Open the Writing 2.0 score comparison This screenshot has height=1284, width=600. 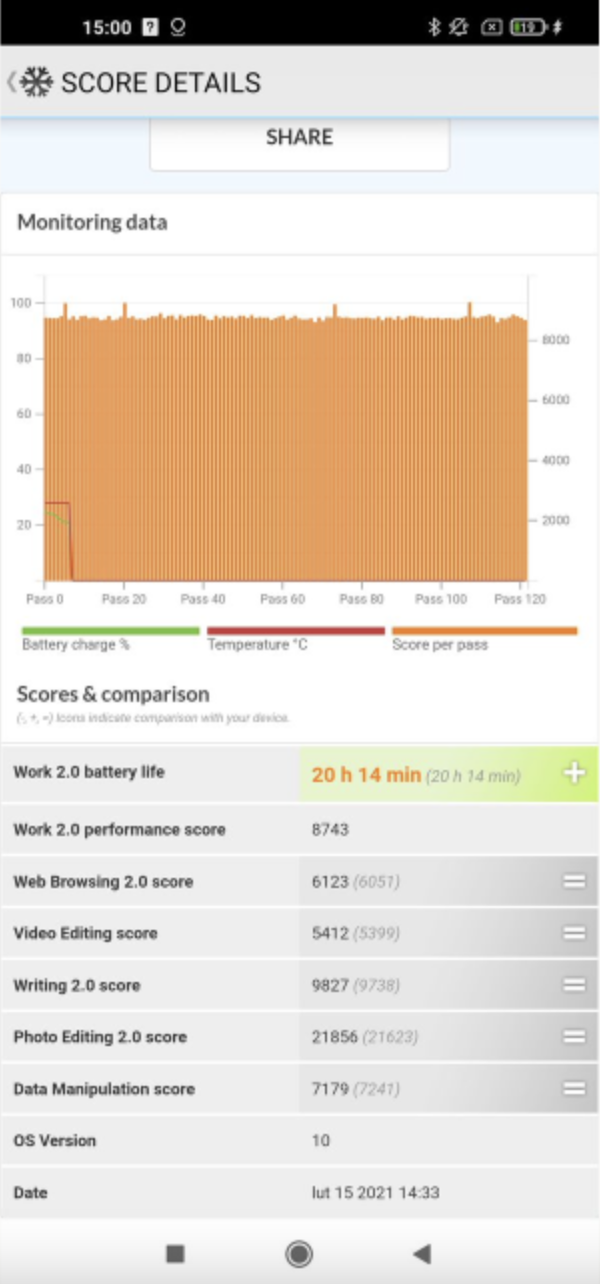(574, 985)
